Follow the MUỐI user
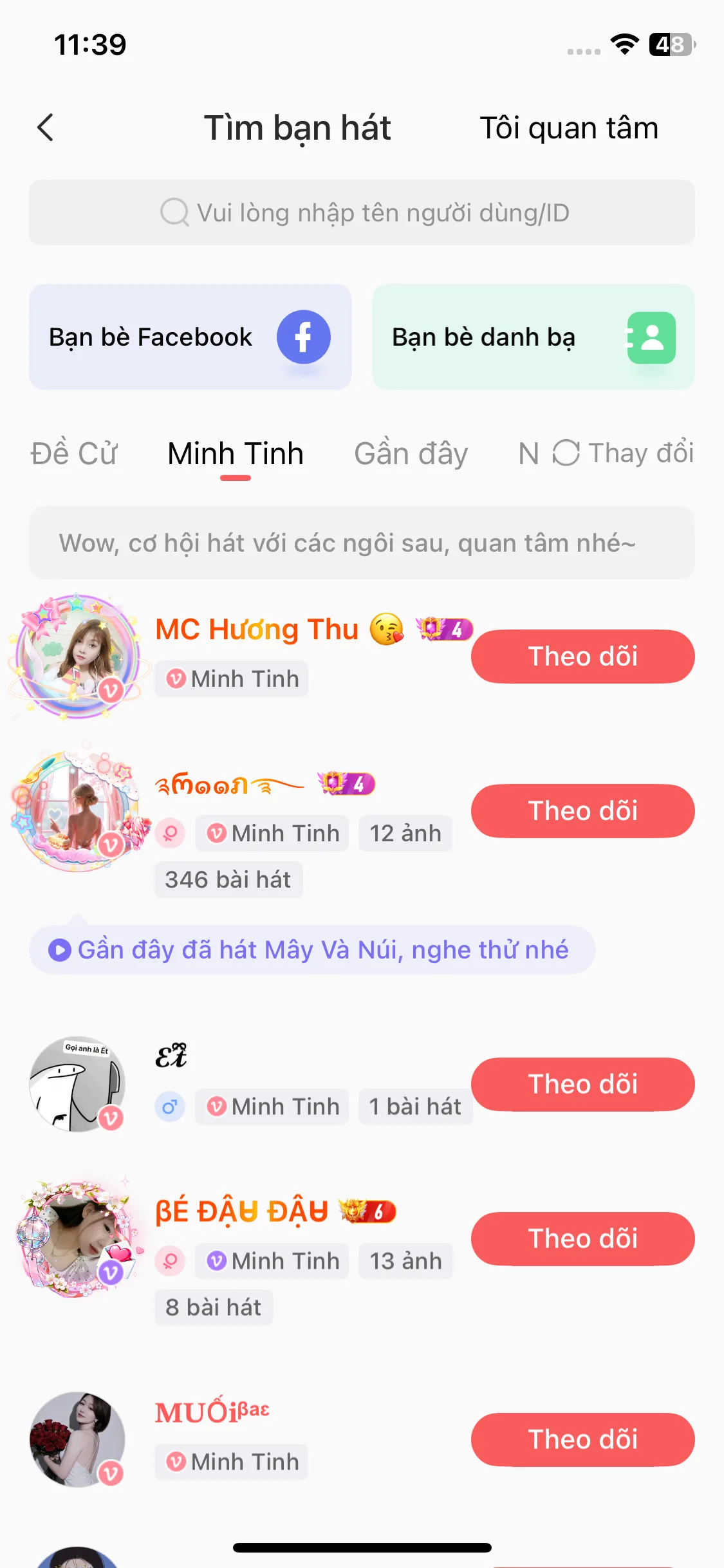 (x=582, y=1439)
